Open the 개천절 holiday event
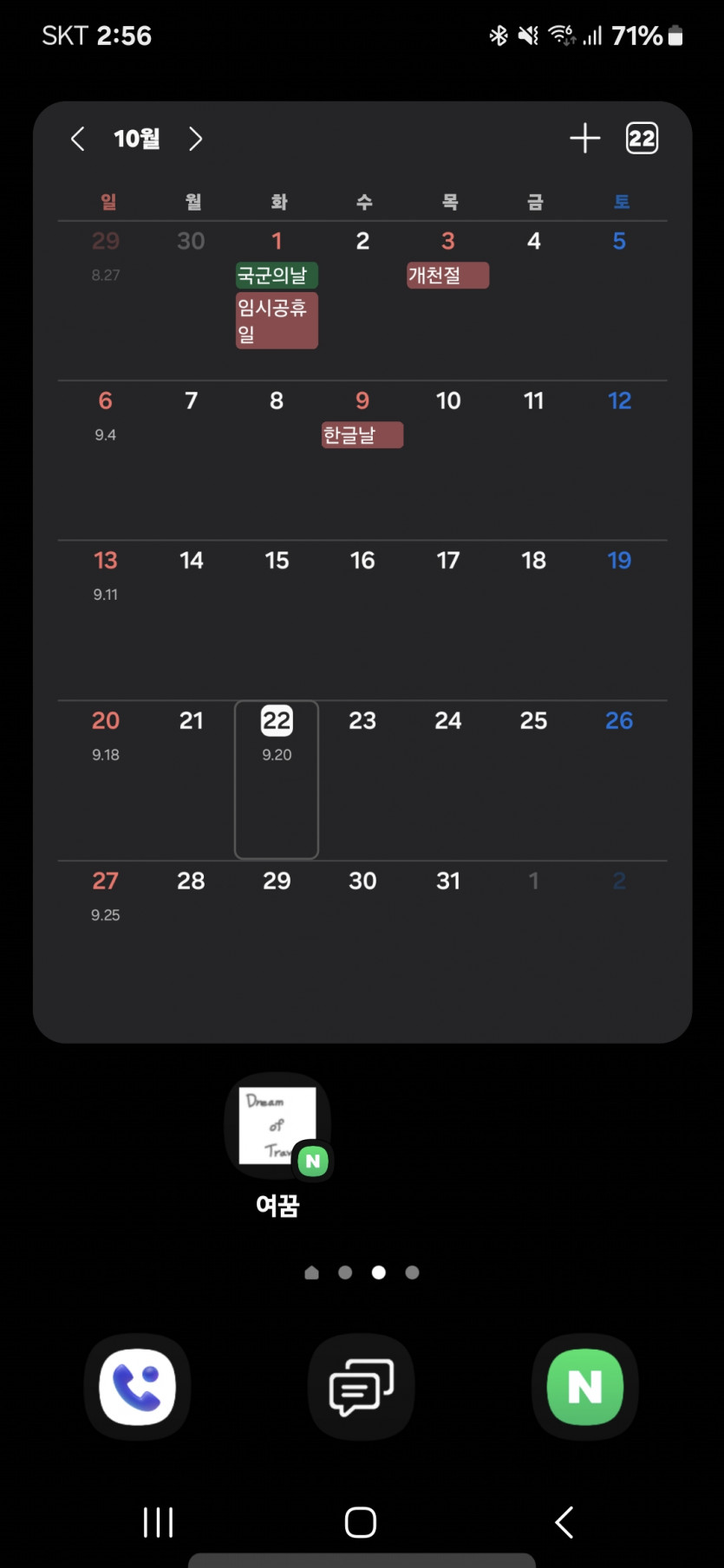724x1568 pixels. [447, 276]
